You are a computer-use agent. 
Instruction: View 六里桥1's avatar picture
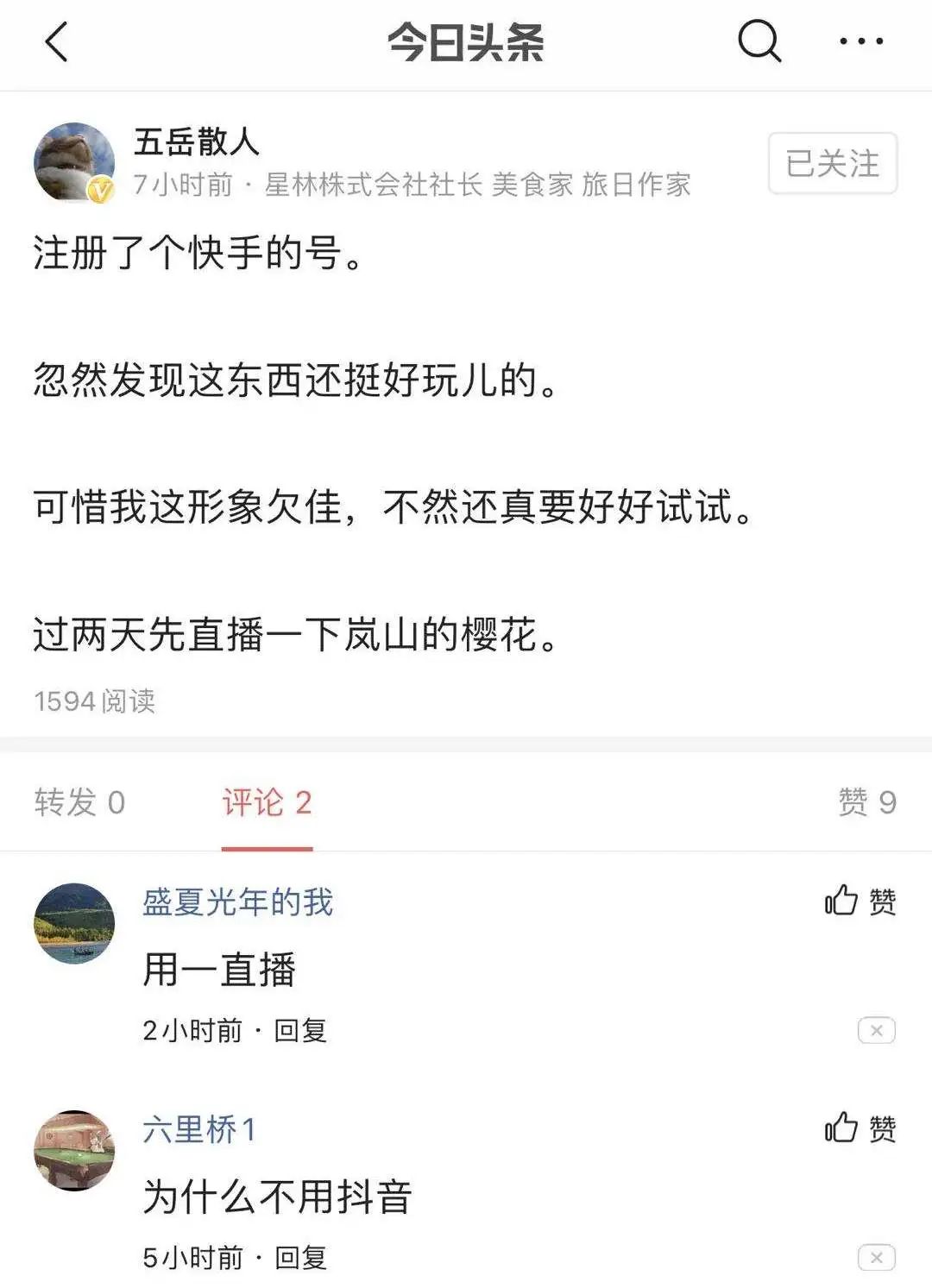point(74,1151)
